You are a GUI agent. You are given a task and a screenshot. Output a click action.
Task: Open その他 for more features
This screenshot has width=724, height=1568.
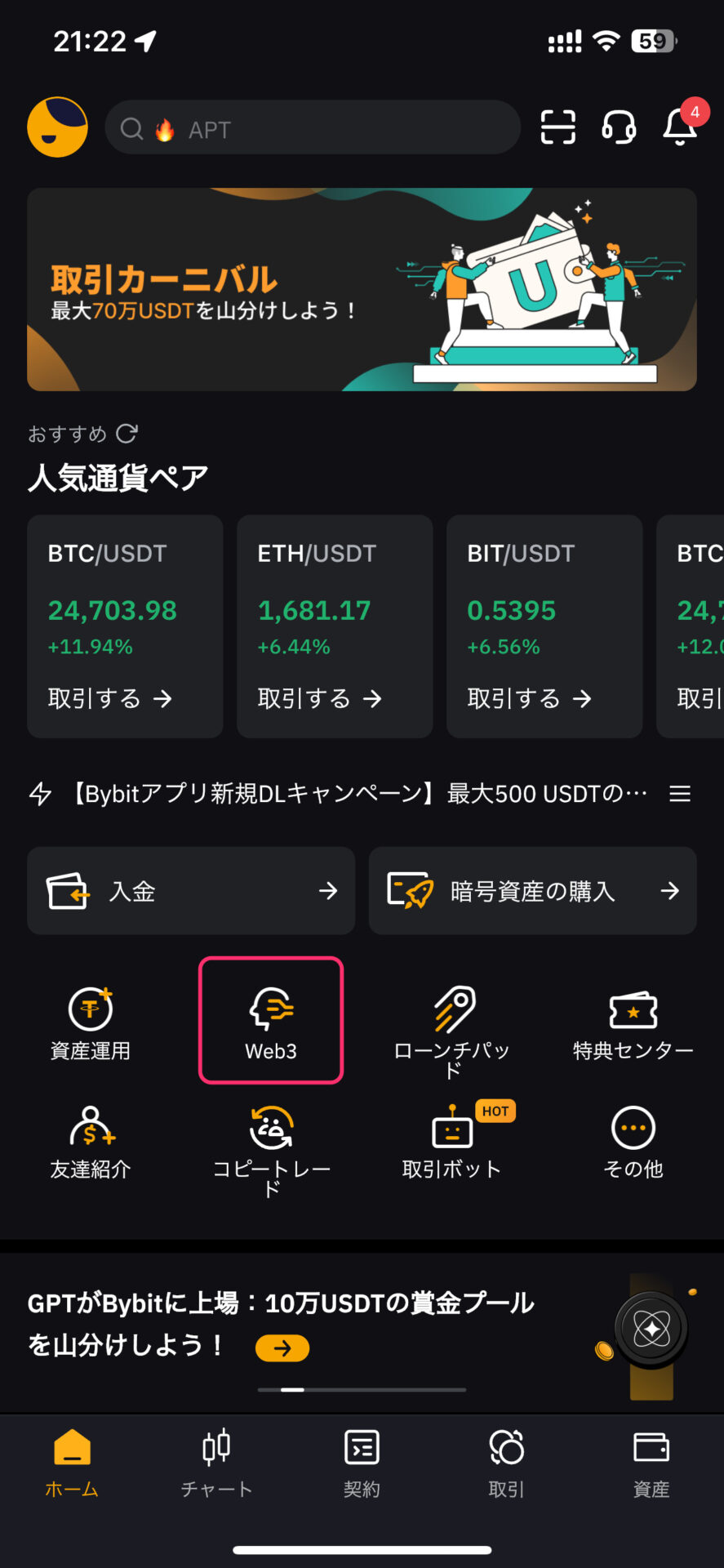click(x=633, y=1141)
